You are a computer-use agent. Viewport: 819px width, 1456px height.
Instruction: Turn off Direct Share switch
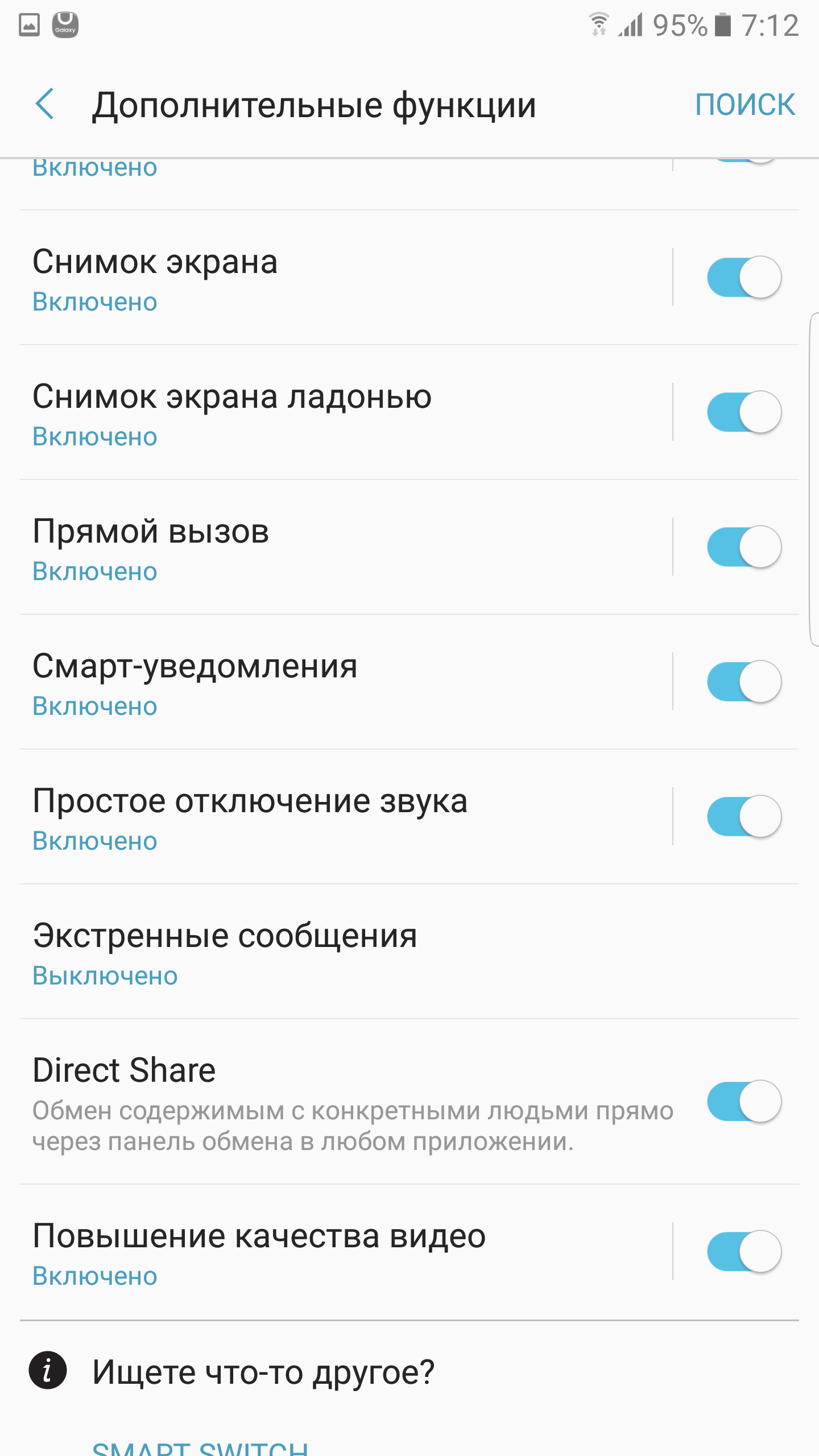(744, 1101)
